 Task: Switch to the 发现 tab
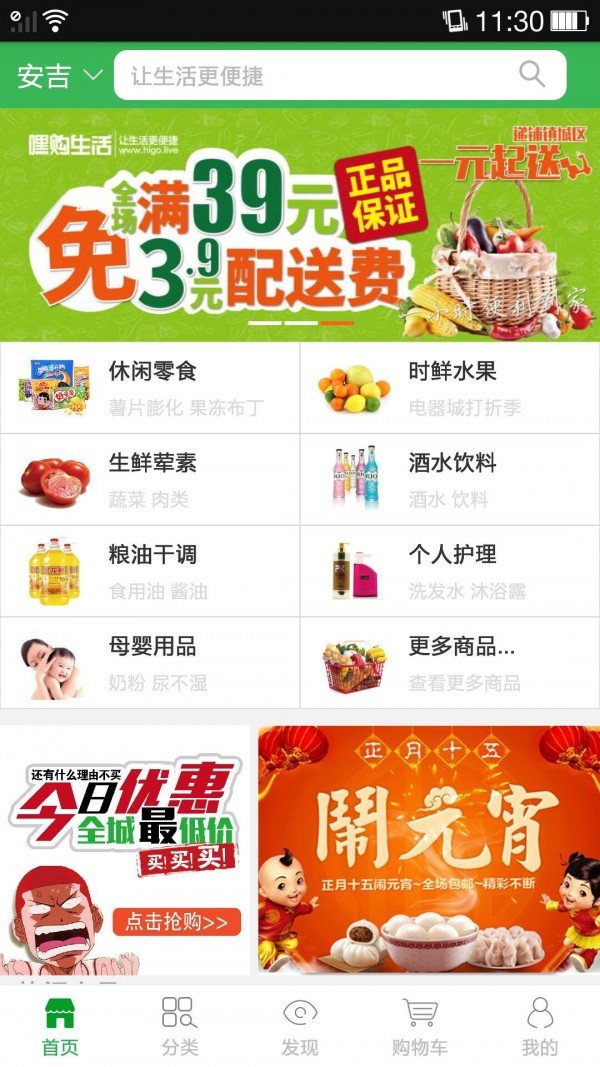tap(300, 1027)
